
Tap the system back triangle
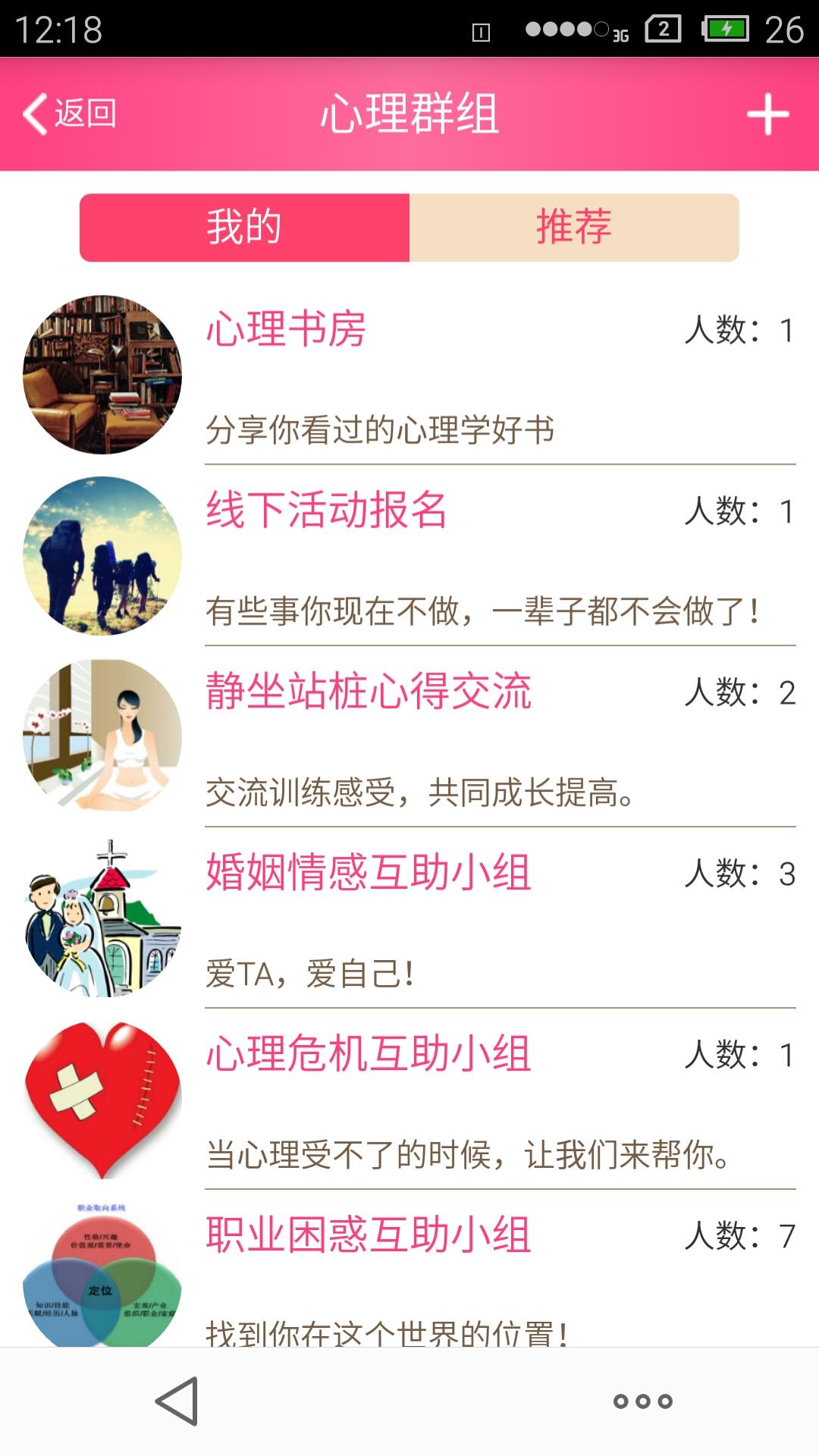[177, 1401]
